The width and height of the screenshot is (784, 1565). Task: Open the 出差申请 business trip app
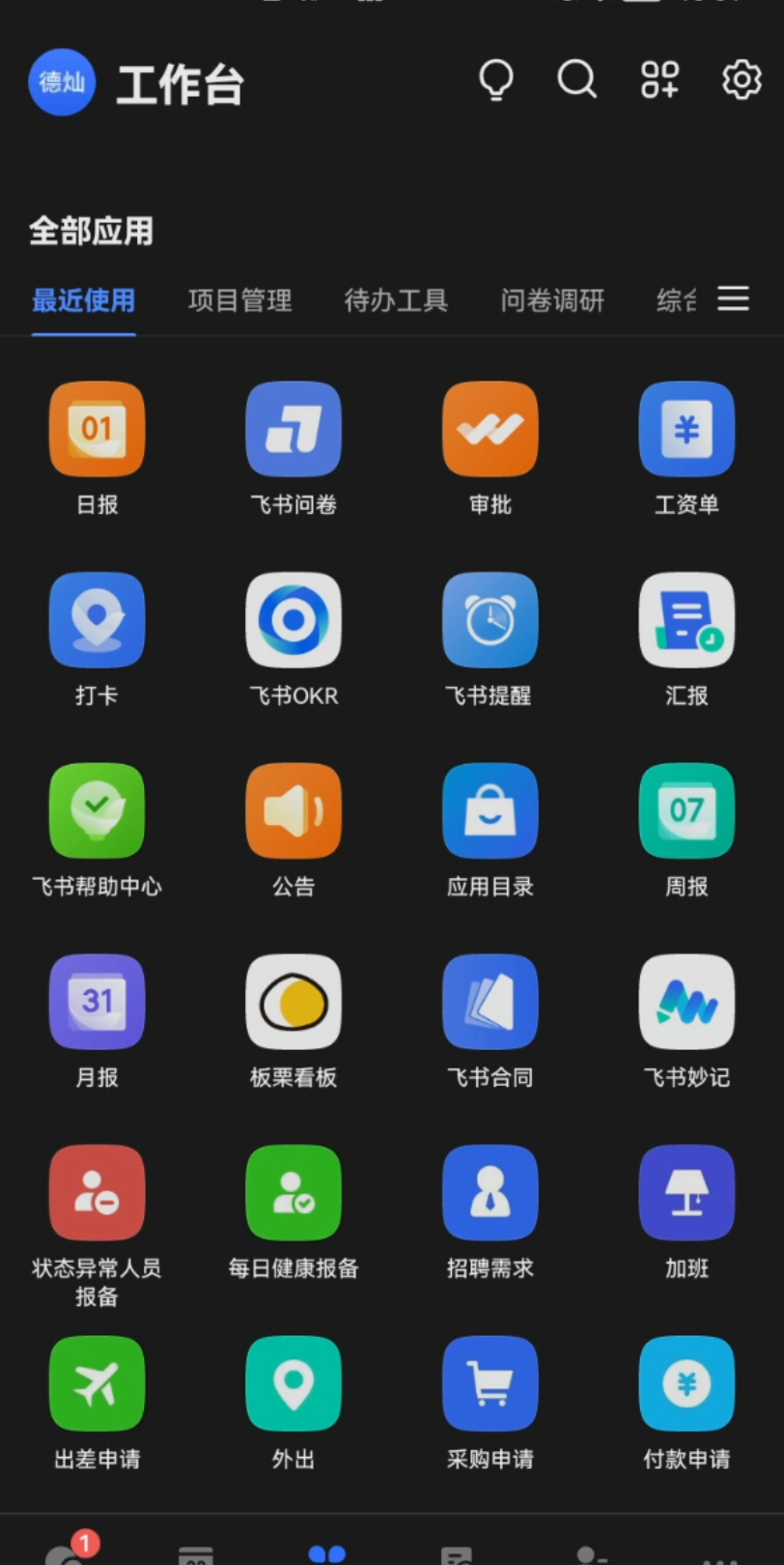click(97, 1383)
